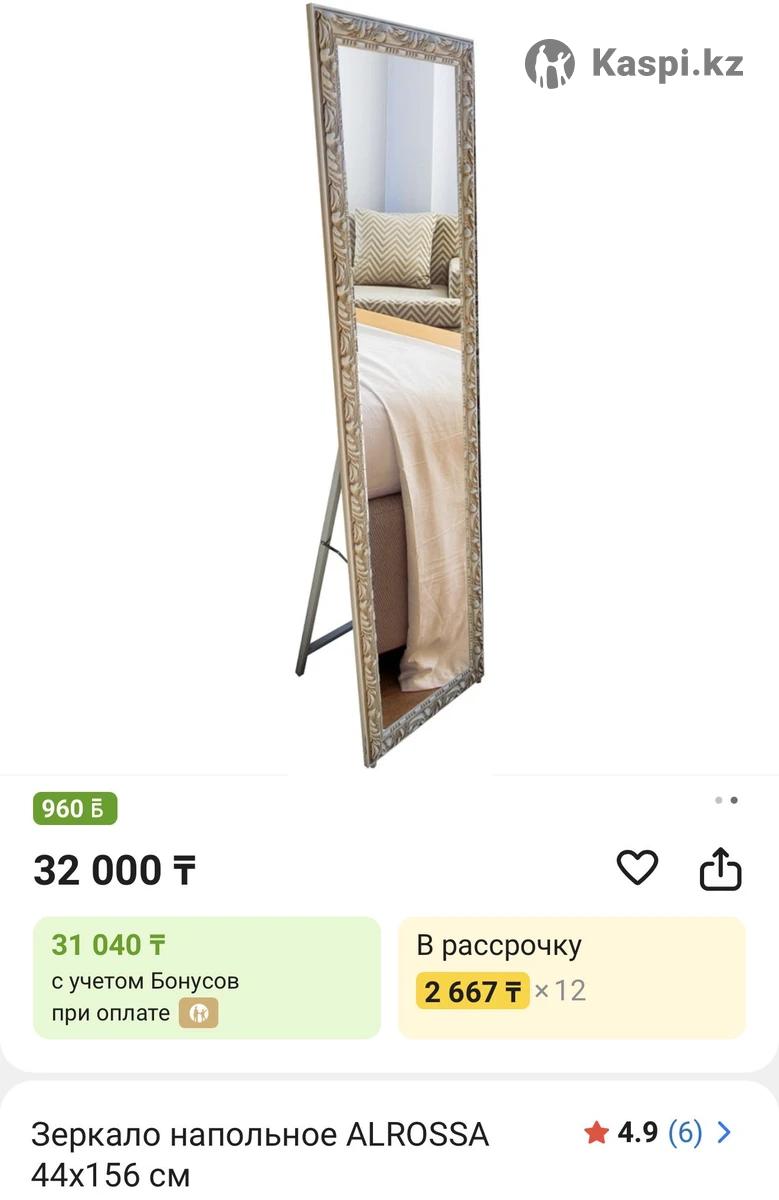
Task: View the installment plan 2 667 ₸ x12
Action: [571, 977]
